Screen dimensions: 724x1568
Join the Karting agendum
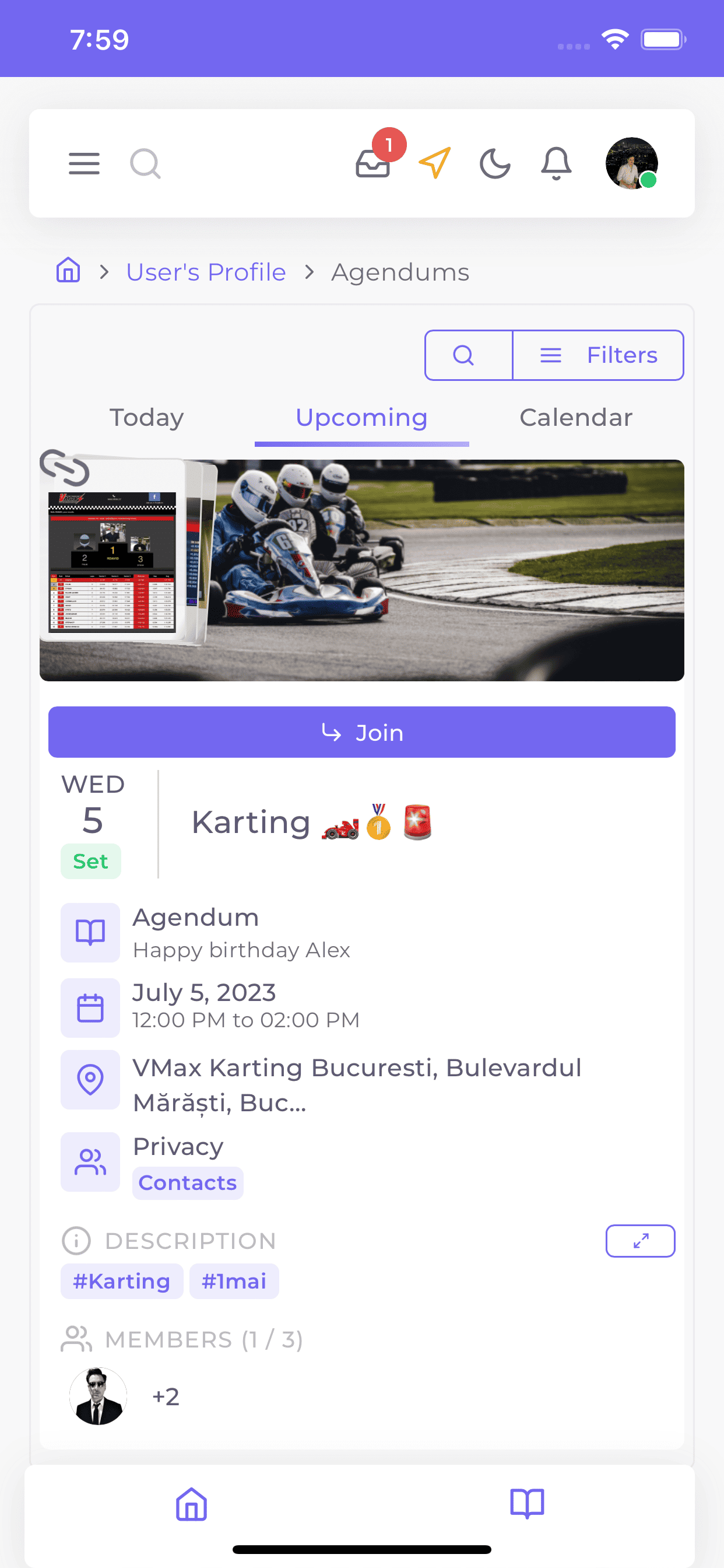point(361,732)
